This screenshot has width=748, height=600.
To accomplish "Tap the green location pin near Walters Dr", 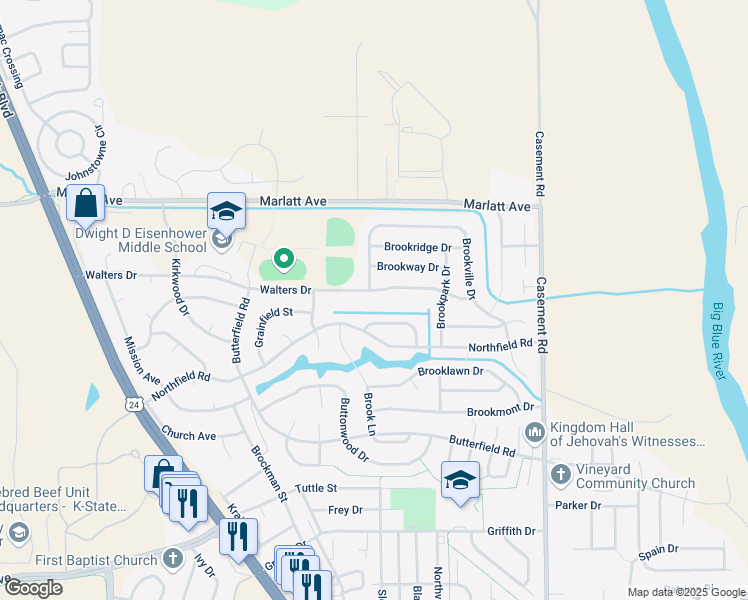I will click(283, 260).
